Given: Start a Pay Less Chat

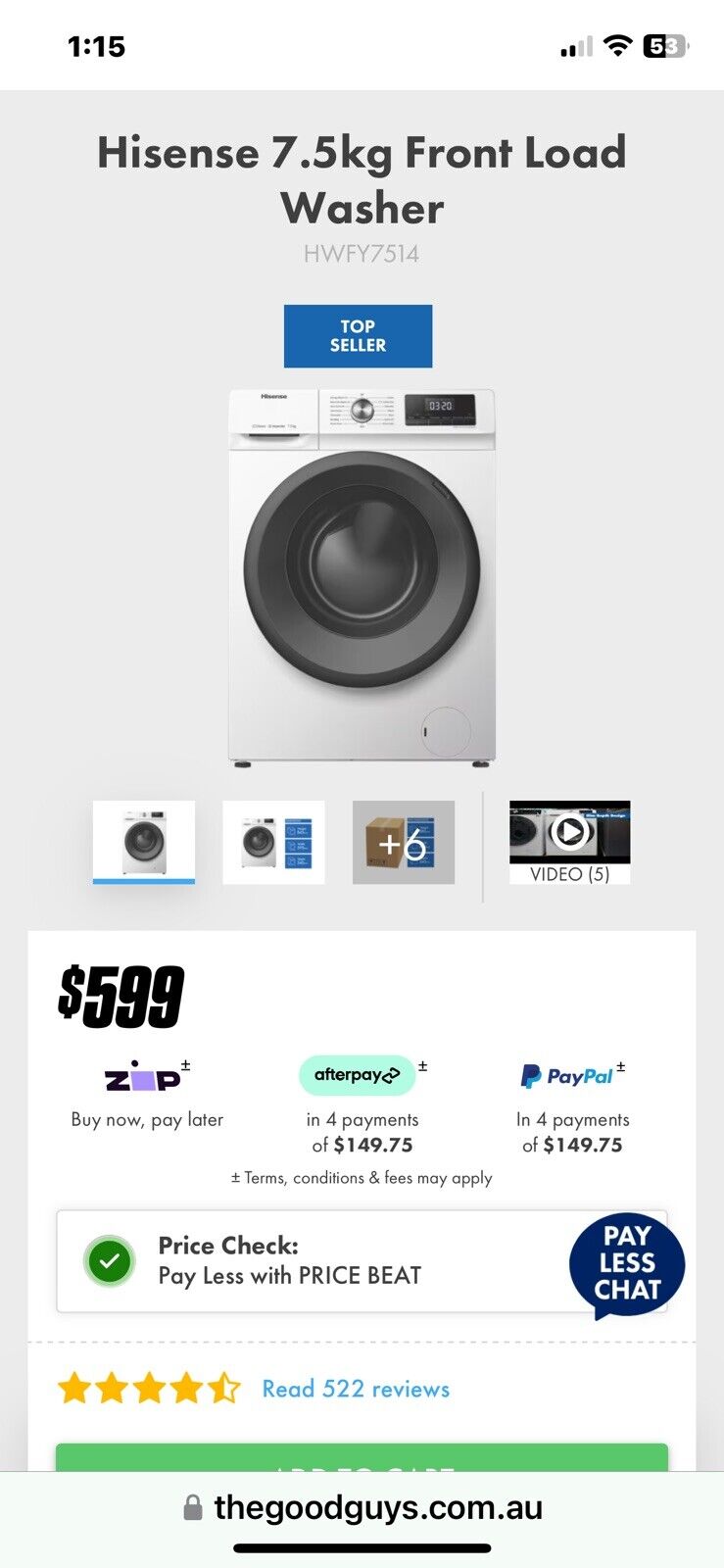Looking at the screenshot, I should (x=627, y=1263).
